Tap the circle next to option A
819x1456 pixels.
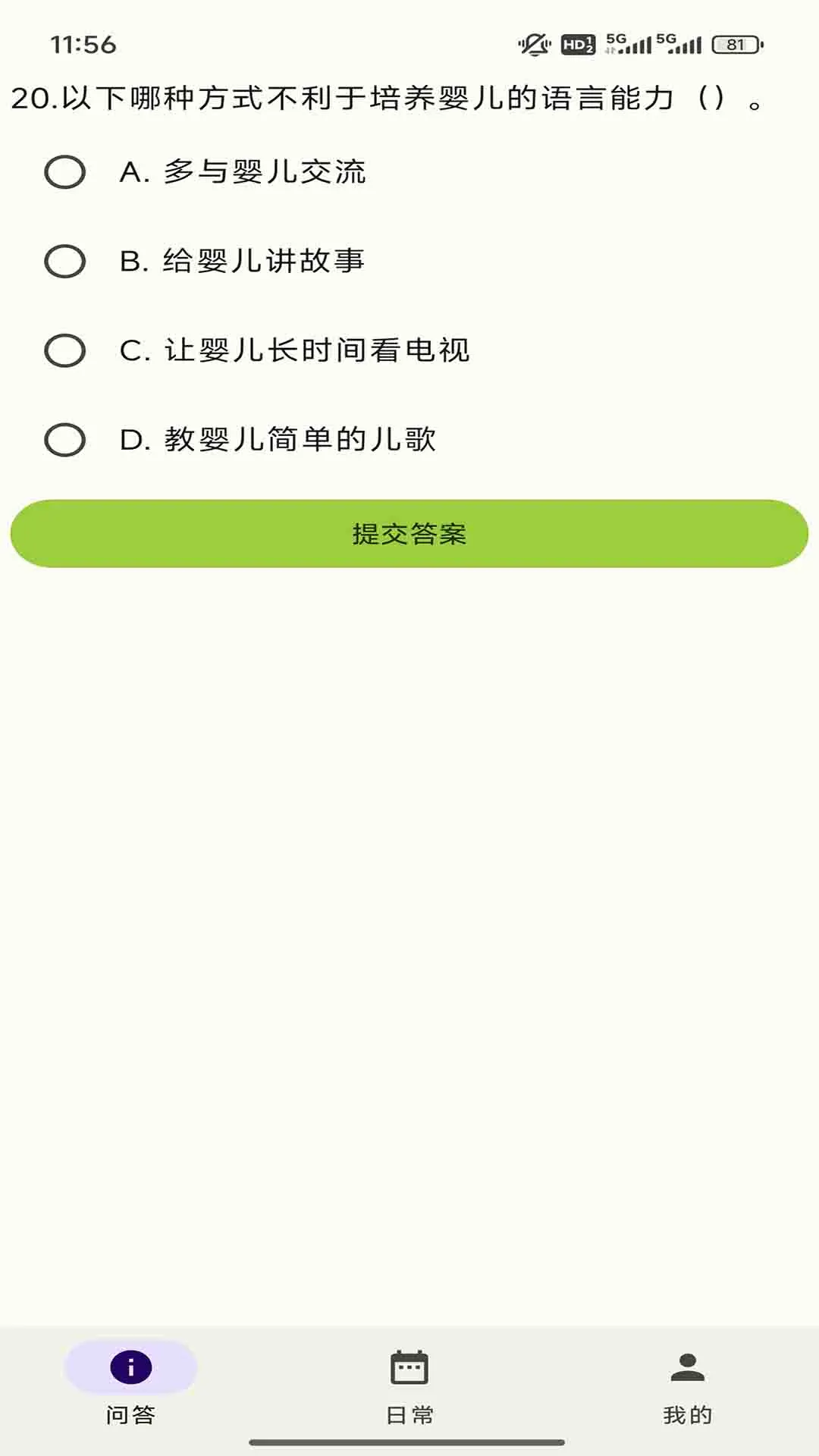(64, 173)
